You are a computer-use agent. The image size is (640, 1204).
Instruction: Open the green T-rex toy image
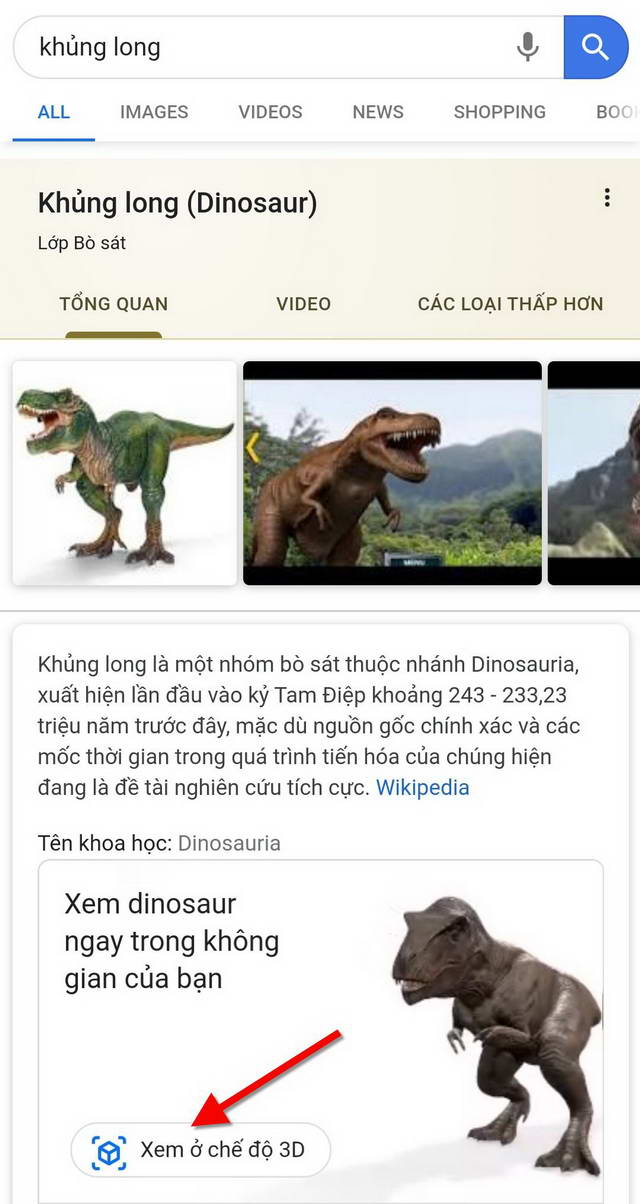point(124,473)
